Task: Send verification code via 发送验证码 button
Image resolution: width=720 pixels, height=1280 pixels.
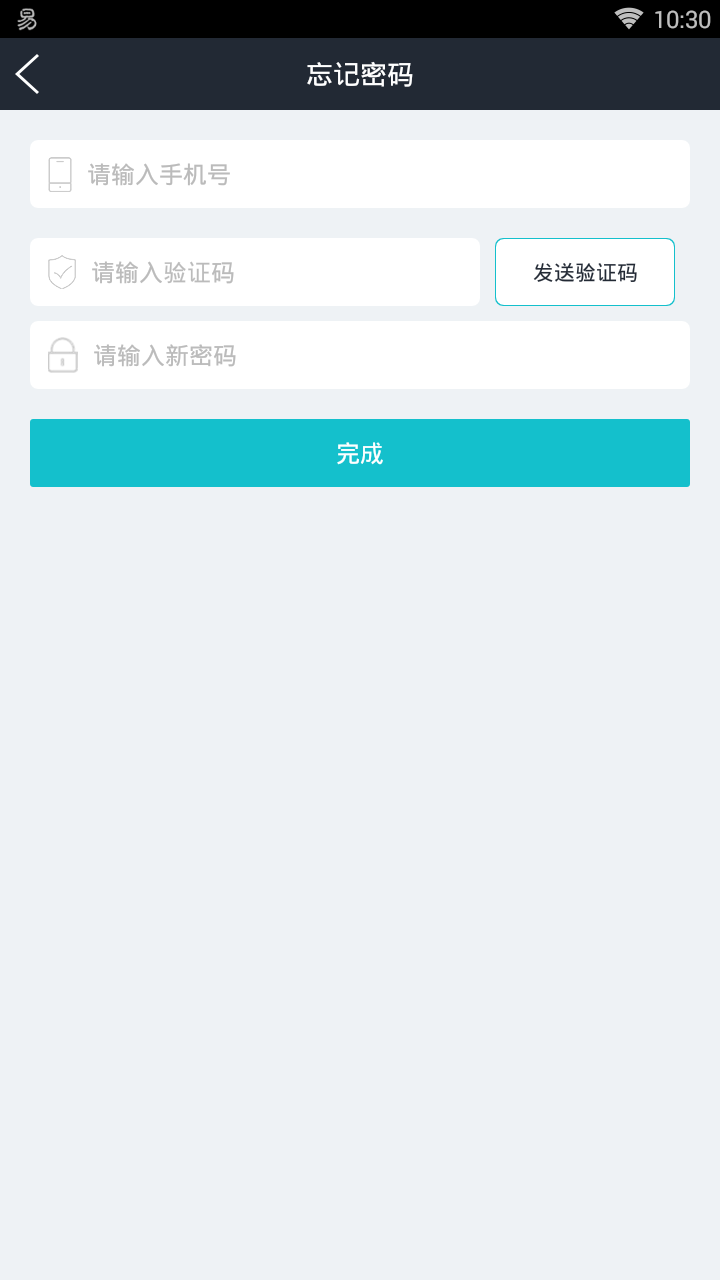Action: pyautogui.click(x=585, y=272)
